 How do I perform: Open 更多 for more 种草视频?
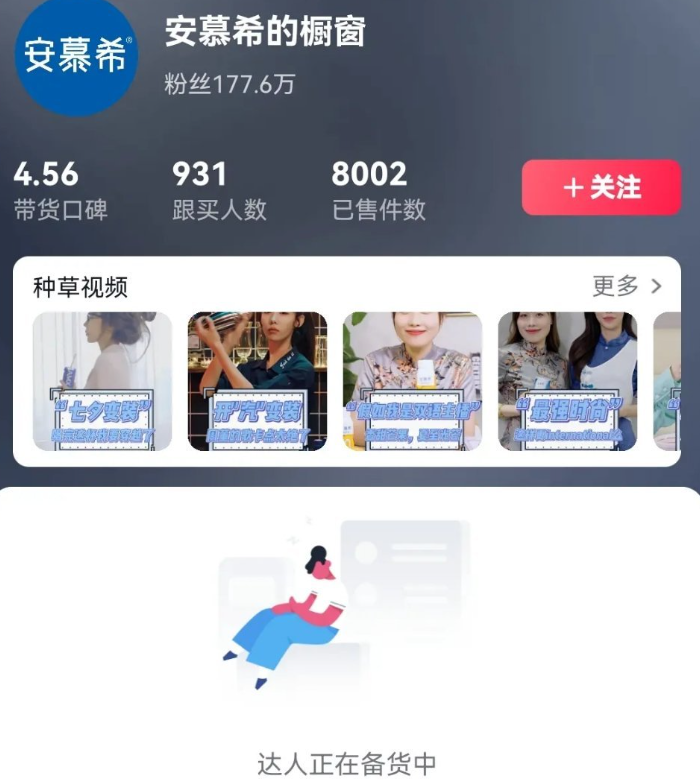[627, 286]
